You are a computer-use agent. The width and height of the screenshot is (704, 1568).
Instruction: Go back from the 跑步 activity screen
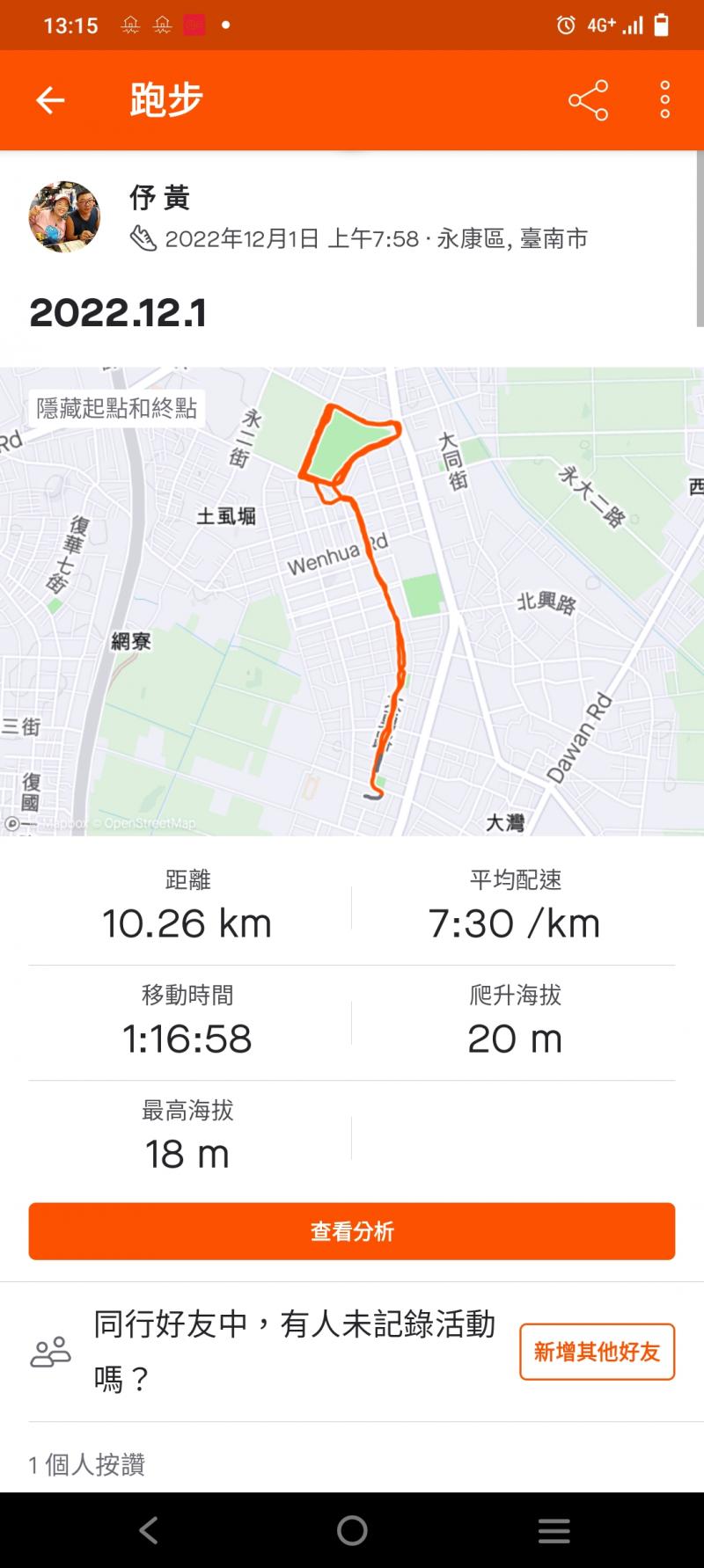[50, 100]
